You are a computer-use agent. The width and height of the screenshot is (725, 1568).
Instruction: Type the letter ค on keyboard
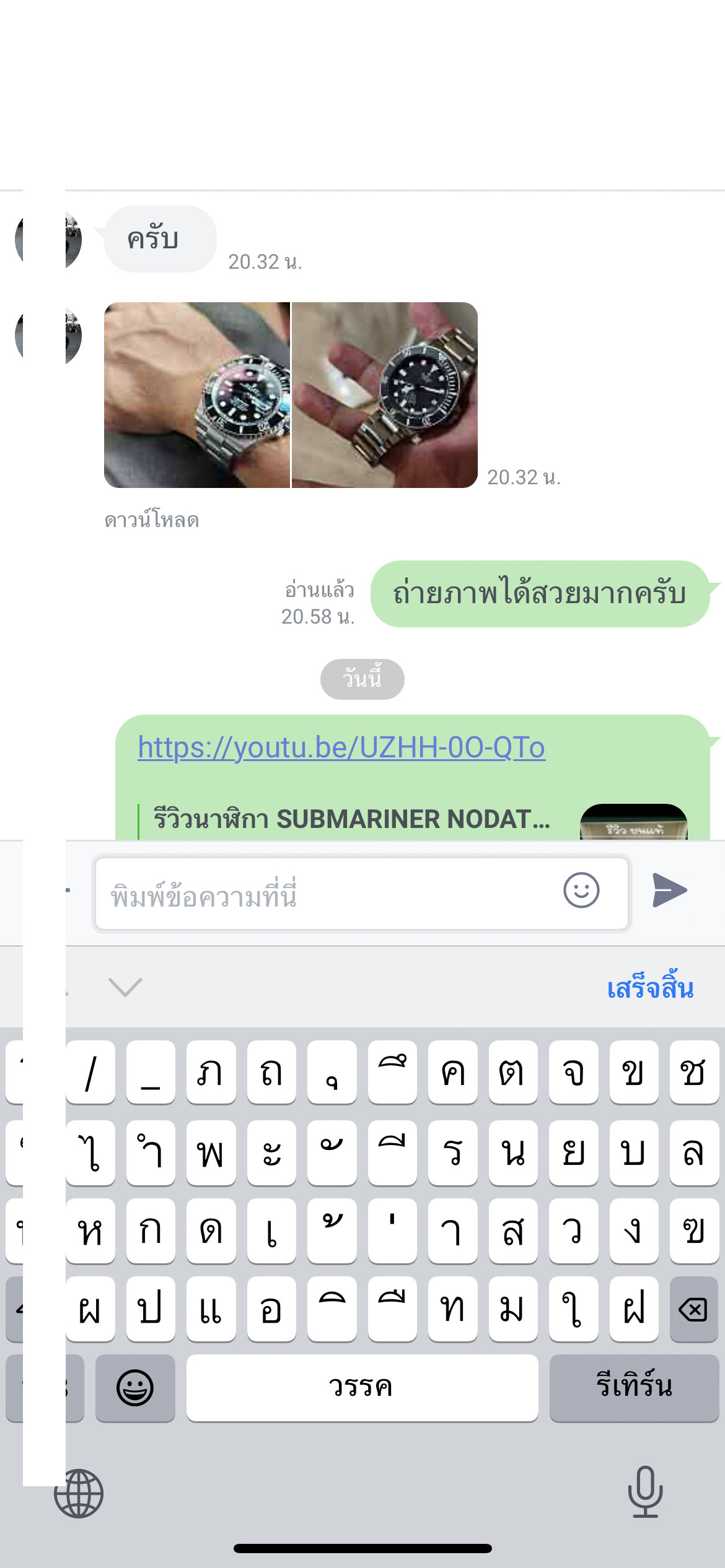[x=453, y=1073]
